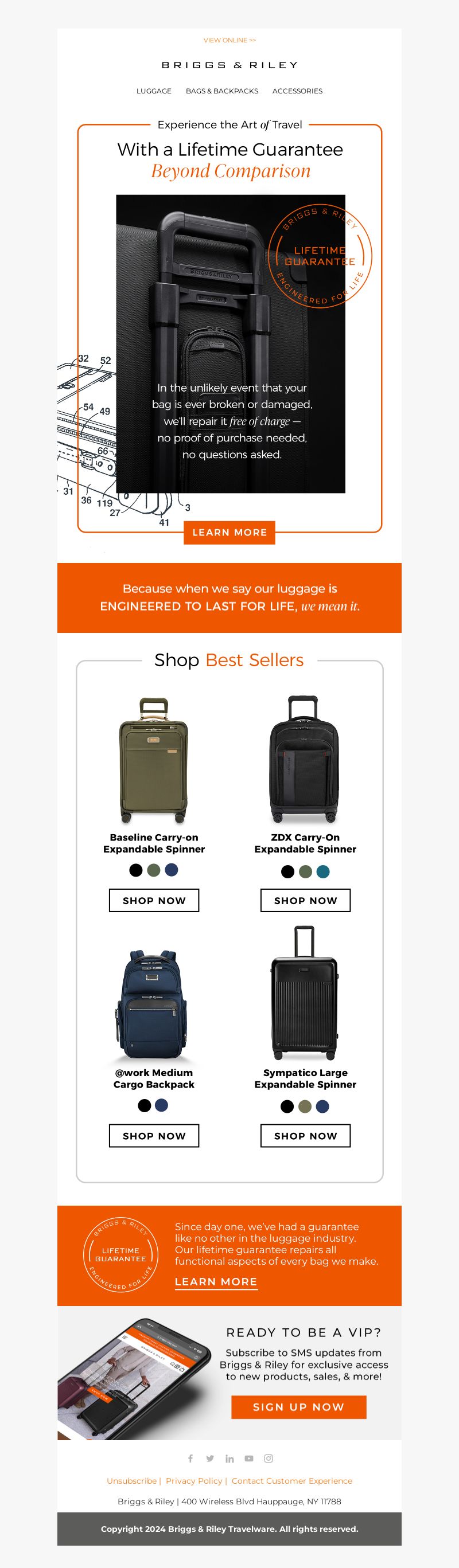This screenshot has width=459, height=1568.
Task: Read the Privacy Policy
Action: [194, 1481]
